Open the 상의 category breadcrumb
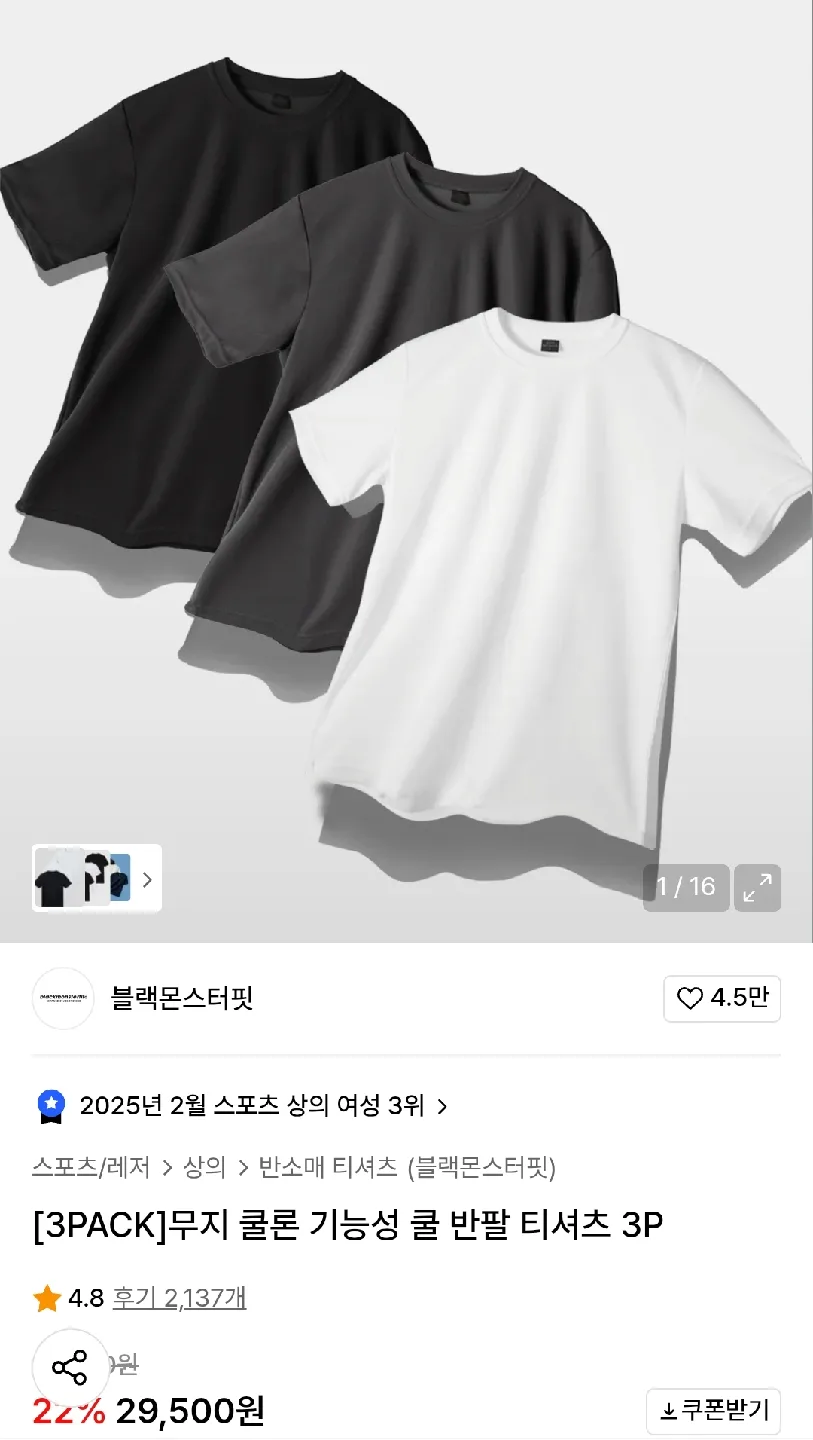Screen dimensions: 813x1440 203,1166
